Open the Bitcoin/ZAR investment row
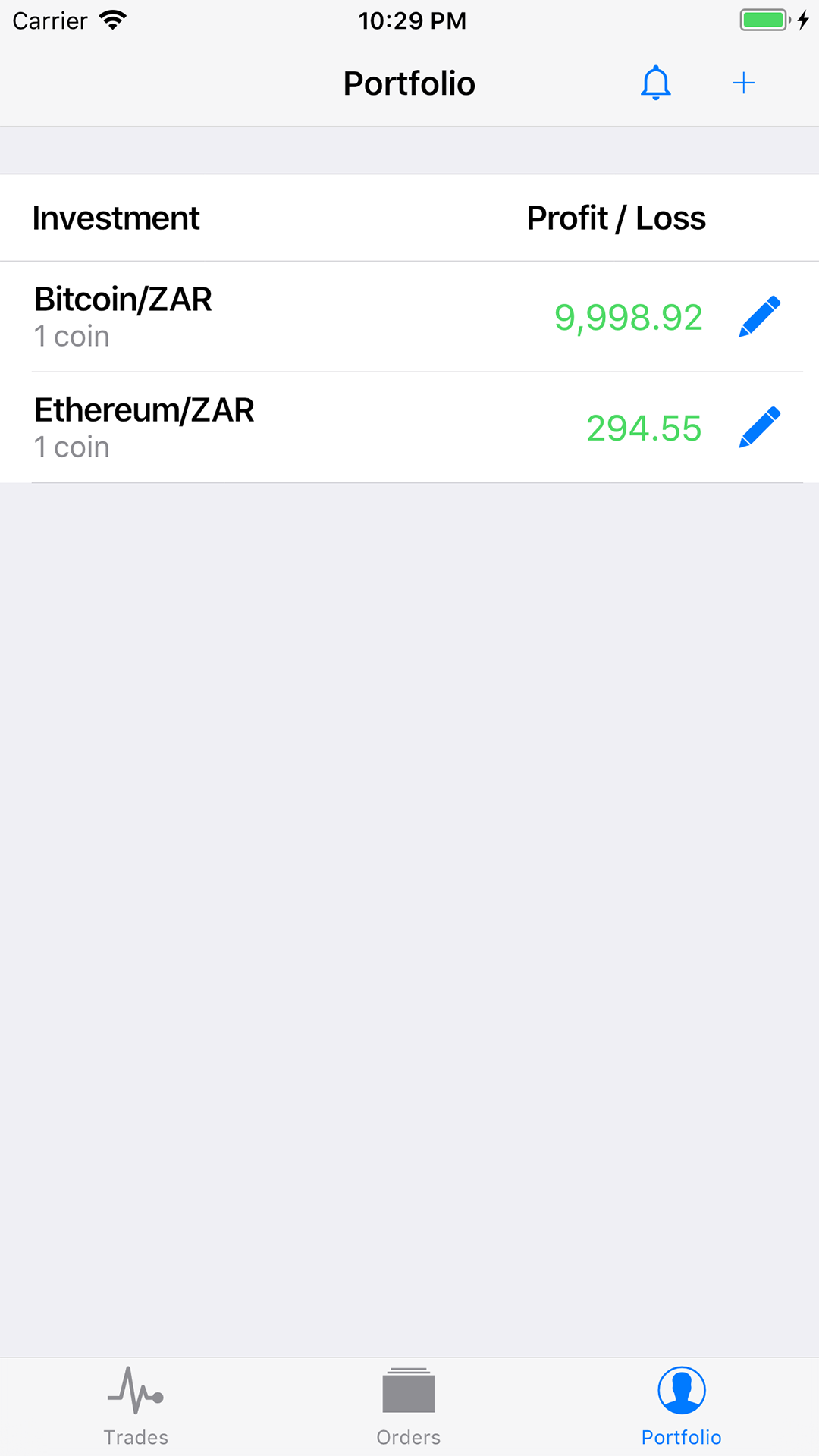The image size is (819, 1456). (409, 316)
